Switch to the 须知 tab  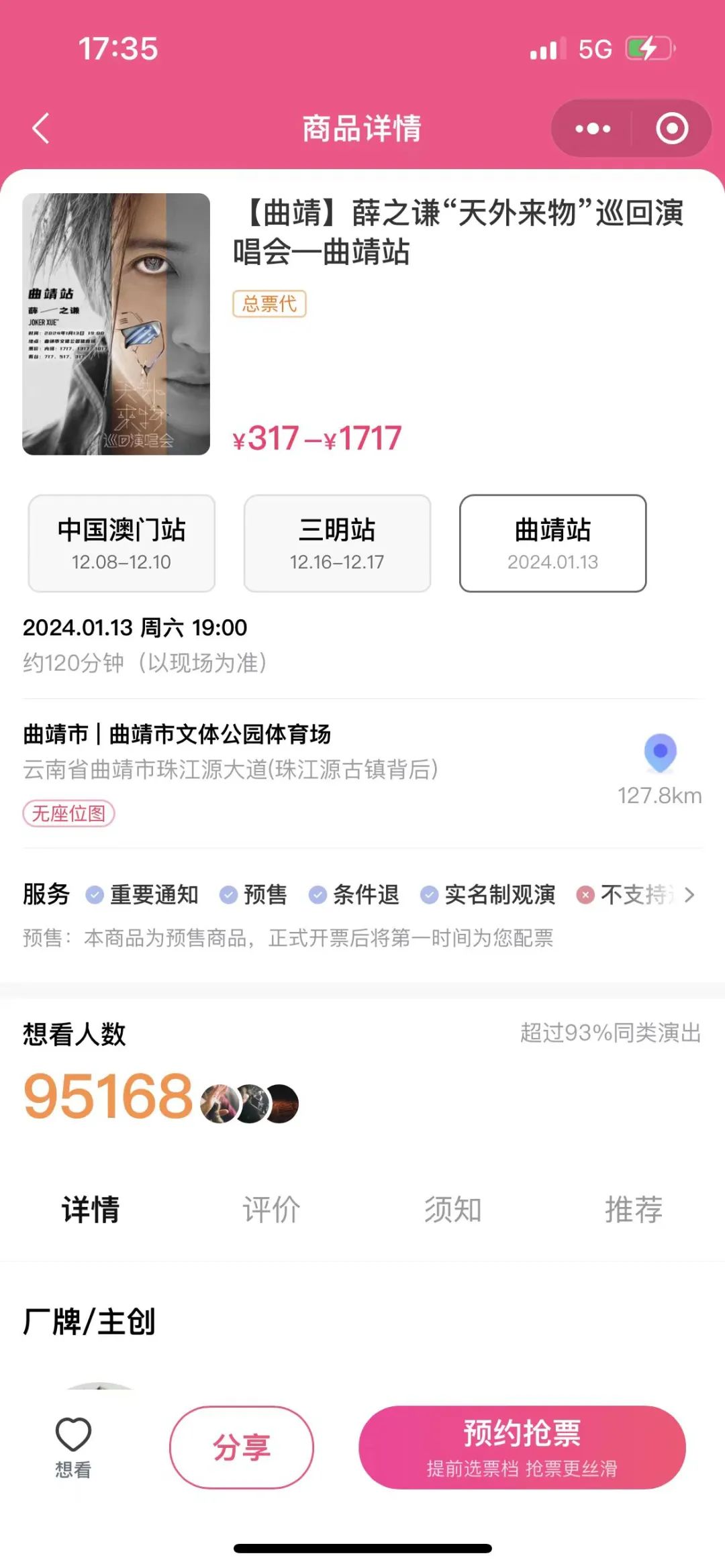(x=453, y=1209)
